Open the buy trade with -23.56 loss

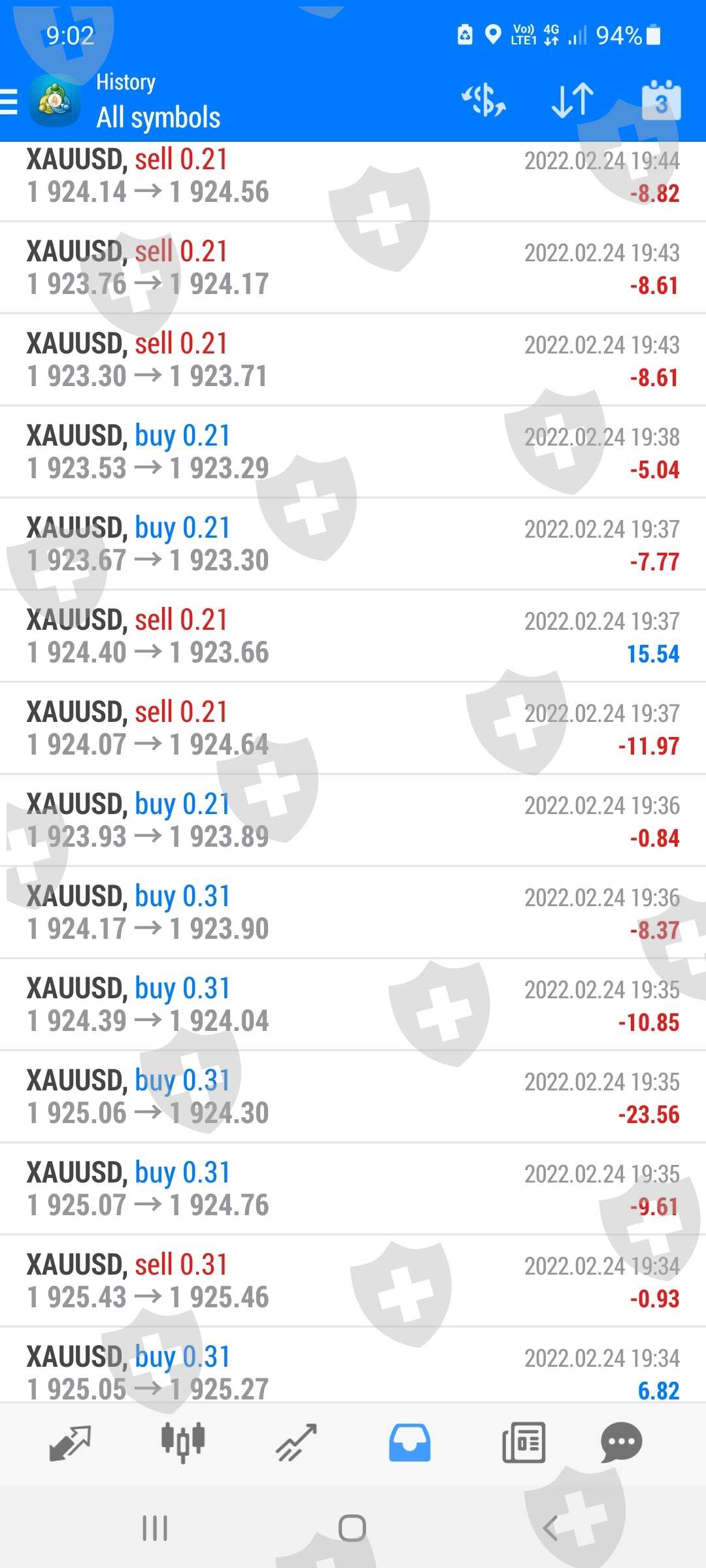(353, 1097)
